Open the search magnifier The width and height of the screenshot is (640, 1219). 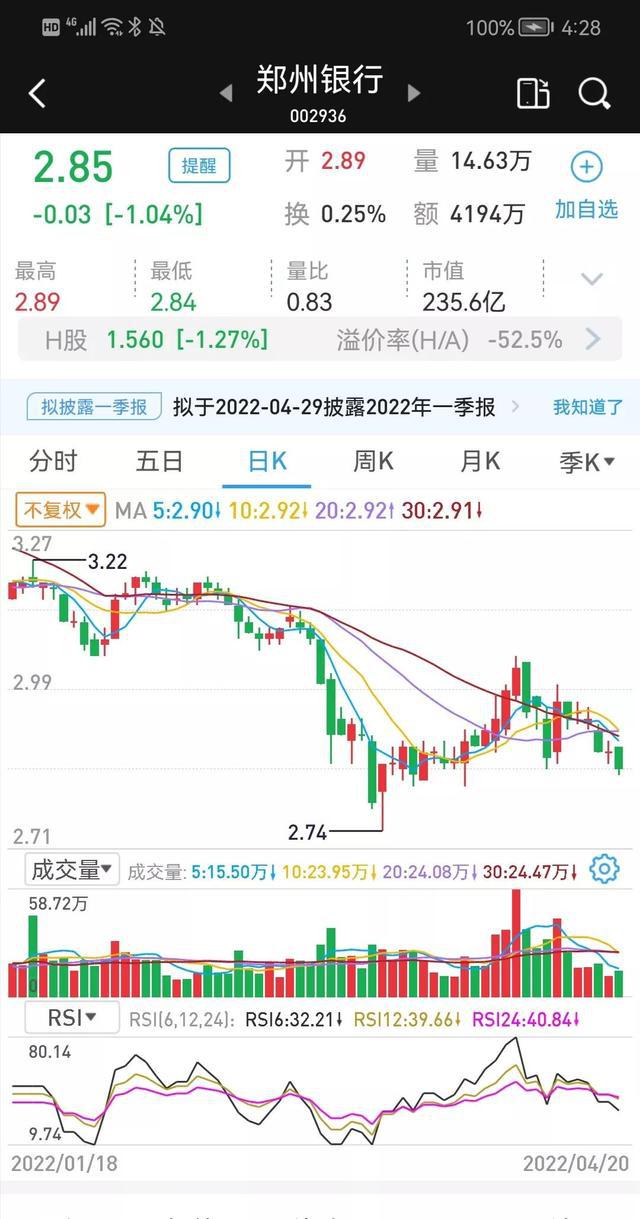tap(594, 93)
